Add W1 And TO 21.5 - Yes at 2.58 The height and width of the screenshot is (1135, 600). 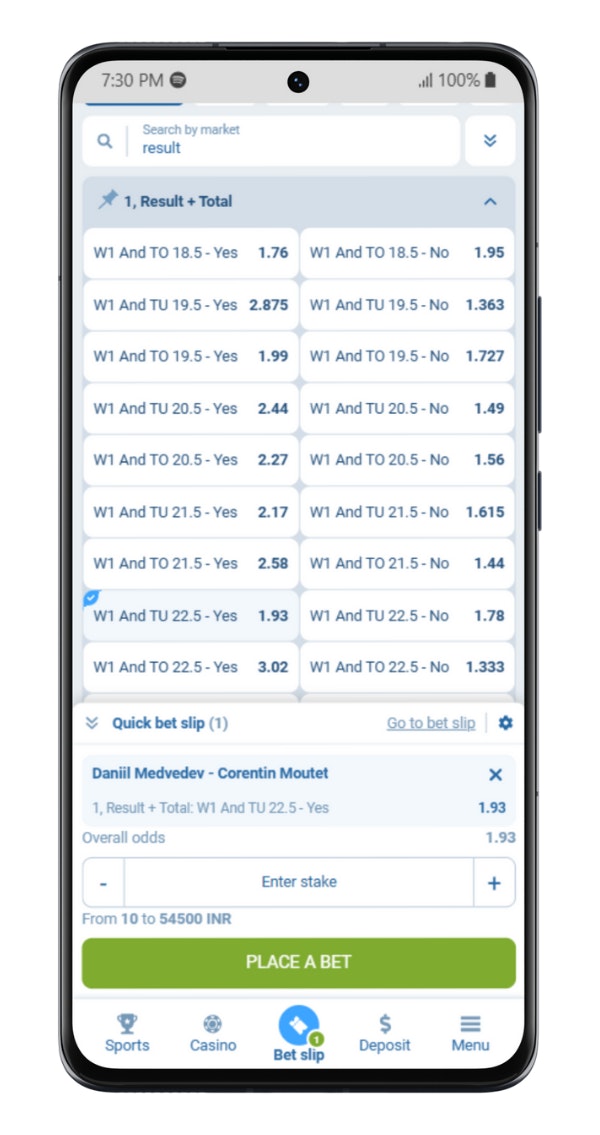pos(191,563)
